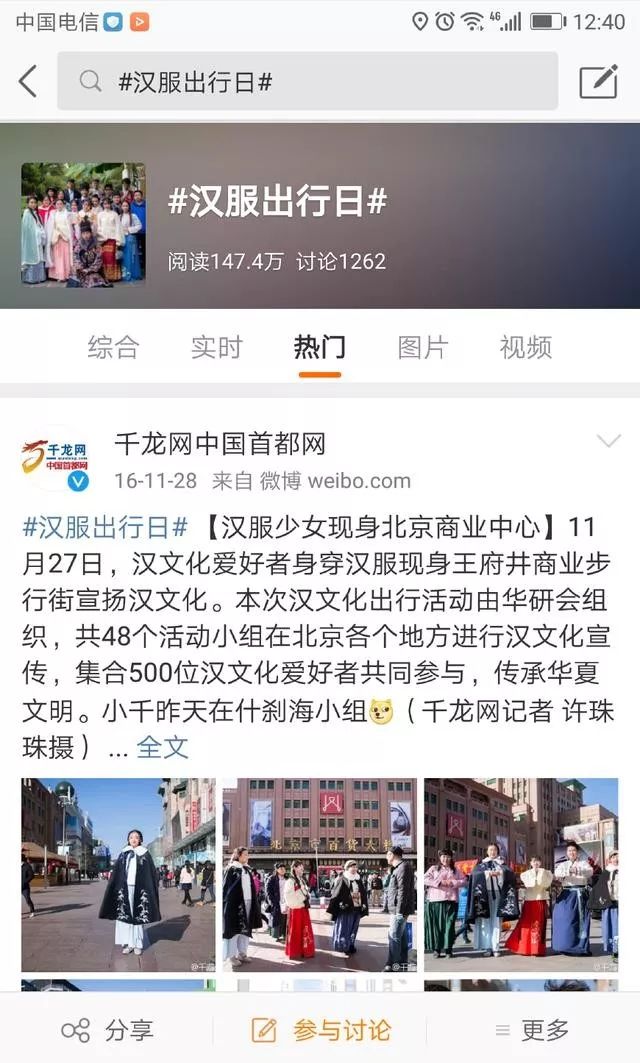The width and height of the screenshot is (640, 1063).
Task: Expand the post options chevron
Action: tap(608, 441)
